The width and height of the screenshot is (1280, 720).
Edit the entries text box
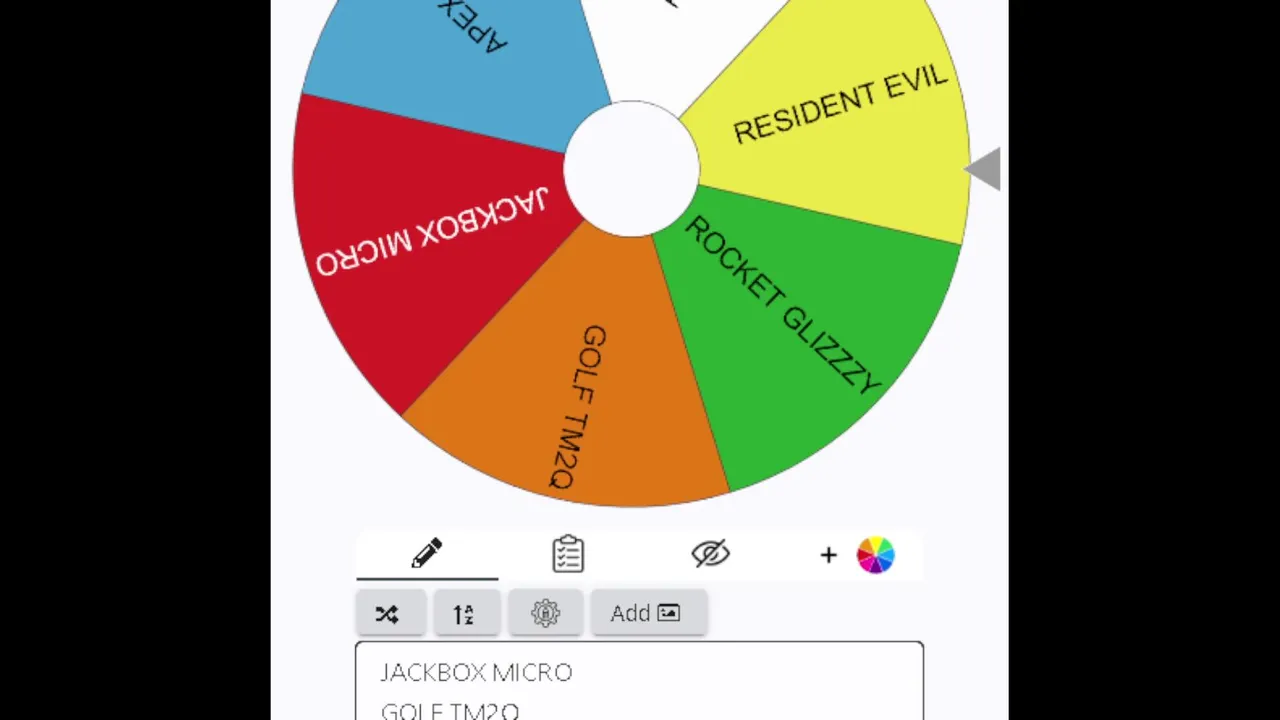coord(640,685)
